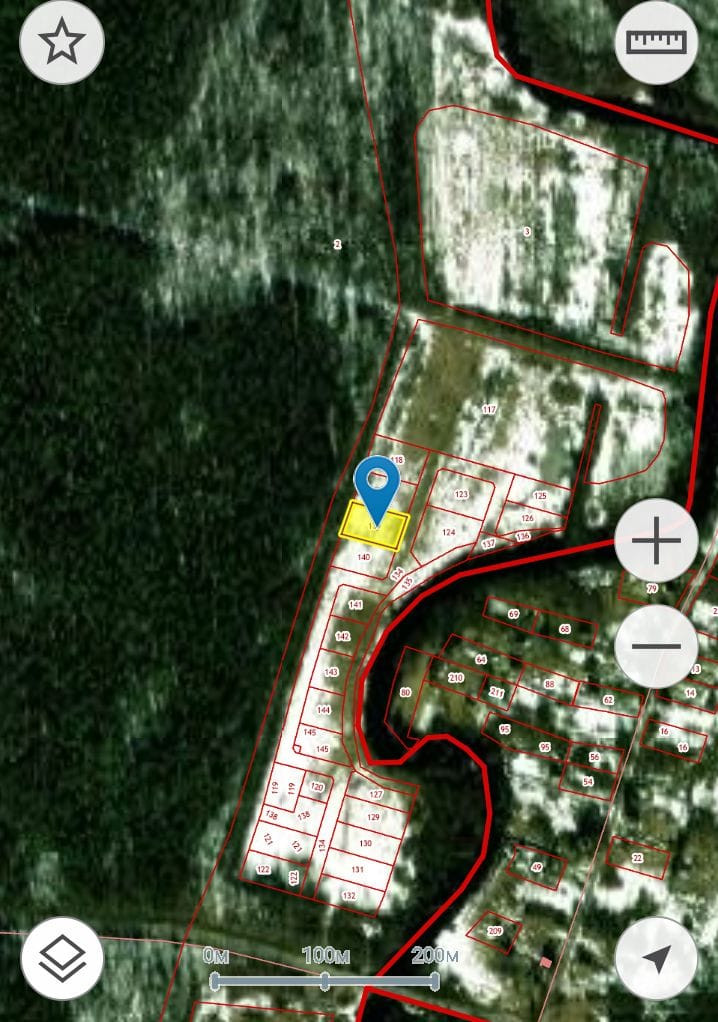718x1022 pixels.
Task: Zoom out with the minus button
Action: 656,646
